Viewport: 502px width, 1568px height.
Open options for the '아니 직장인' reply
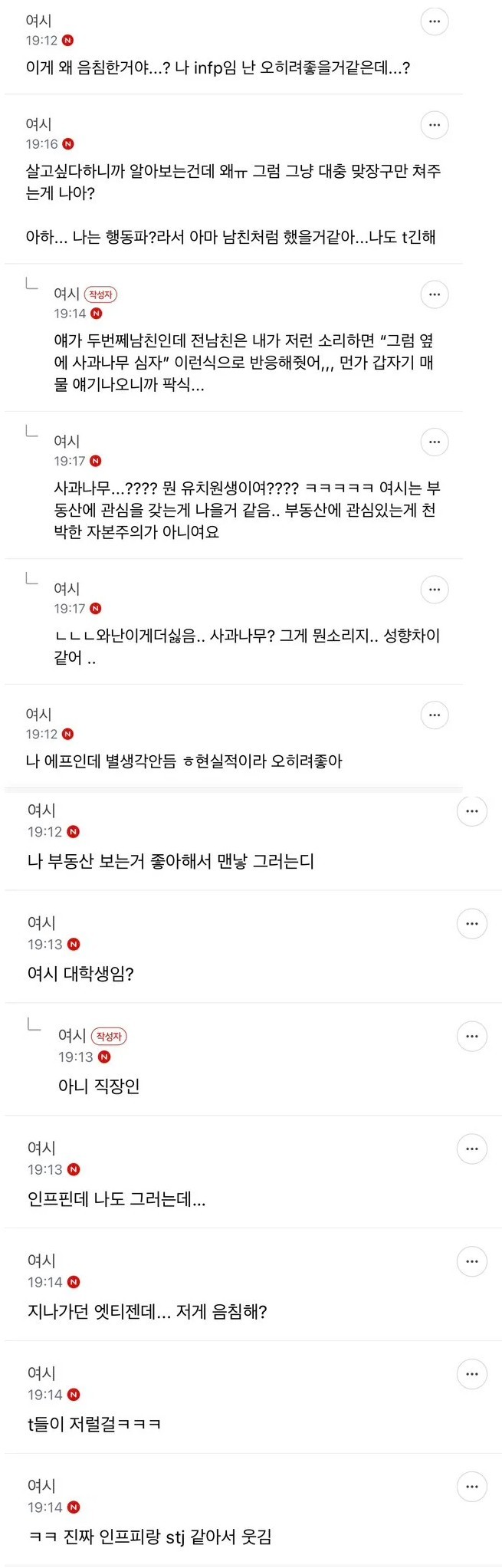tap(471, 1037)
